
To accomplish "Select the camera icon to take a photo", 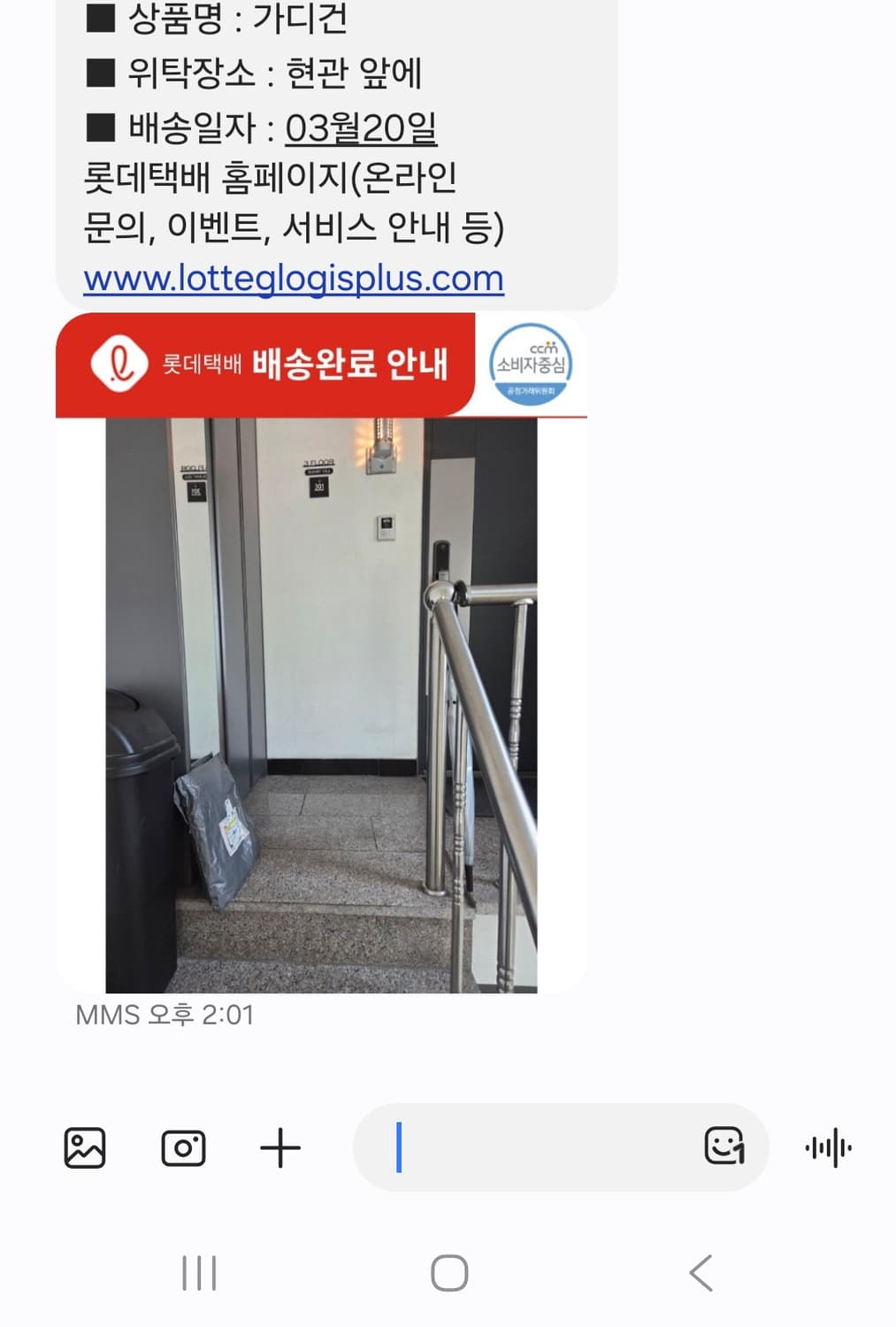I will tap(183, 1148).
